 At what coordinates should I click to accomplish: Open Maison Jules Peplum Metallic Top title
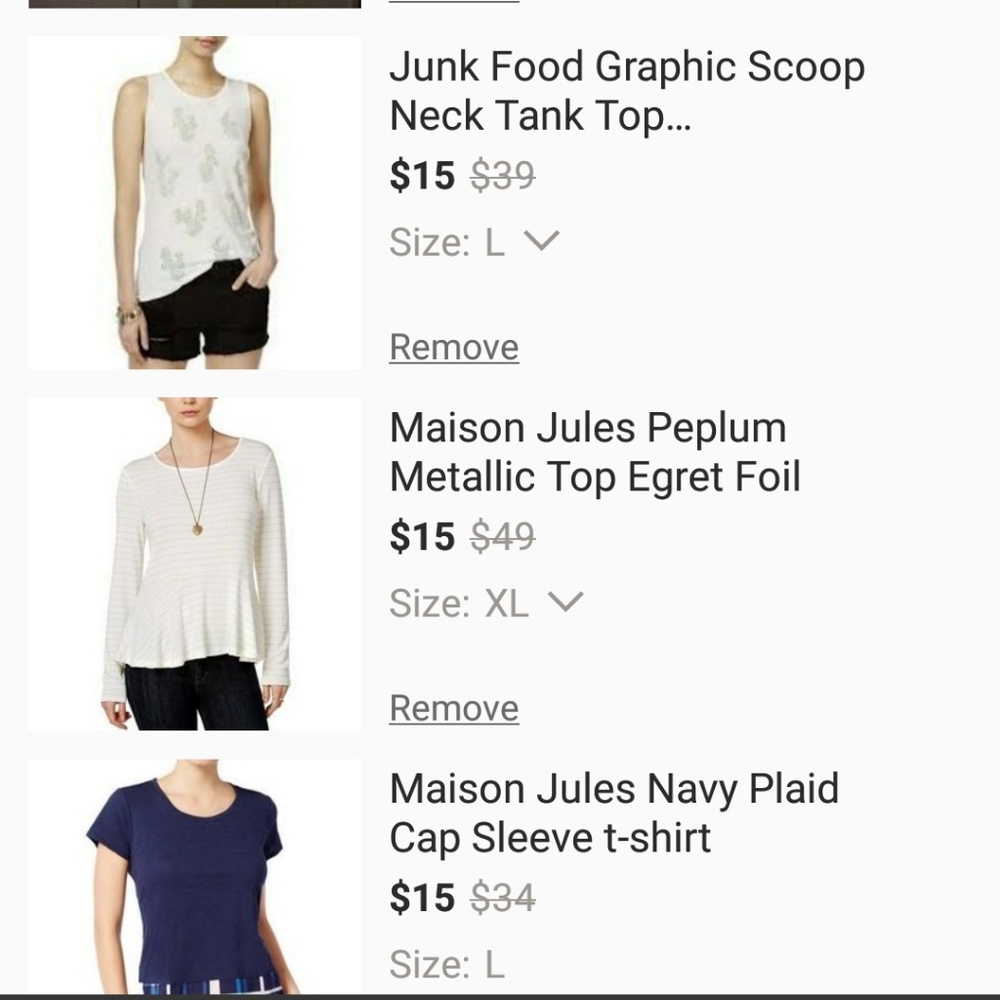pyautogui.click(x=595, y=453)
